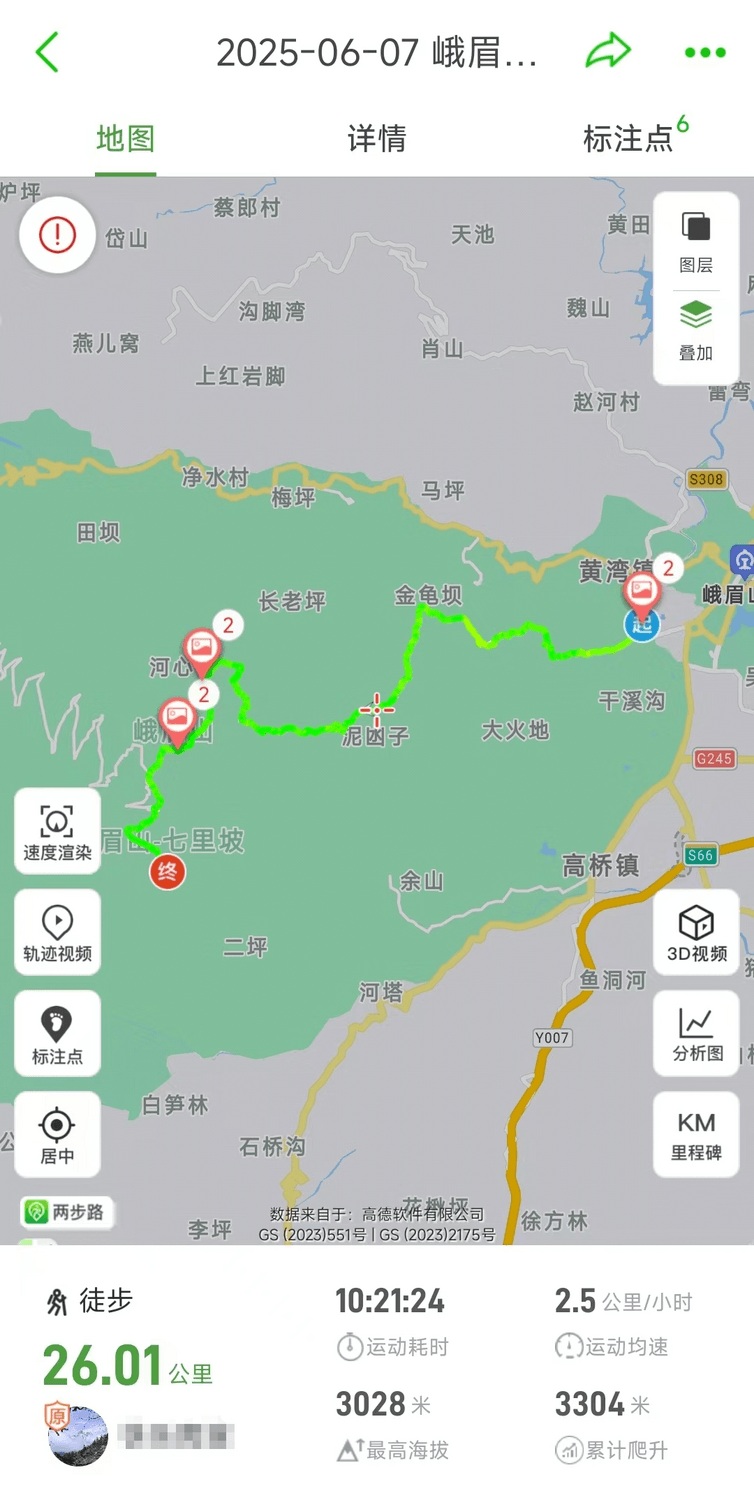This screenshot has height=1500, width=754.
Task: Play the 轨迹视频 track video
Action: [57, 932]
